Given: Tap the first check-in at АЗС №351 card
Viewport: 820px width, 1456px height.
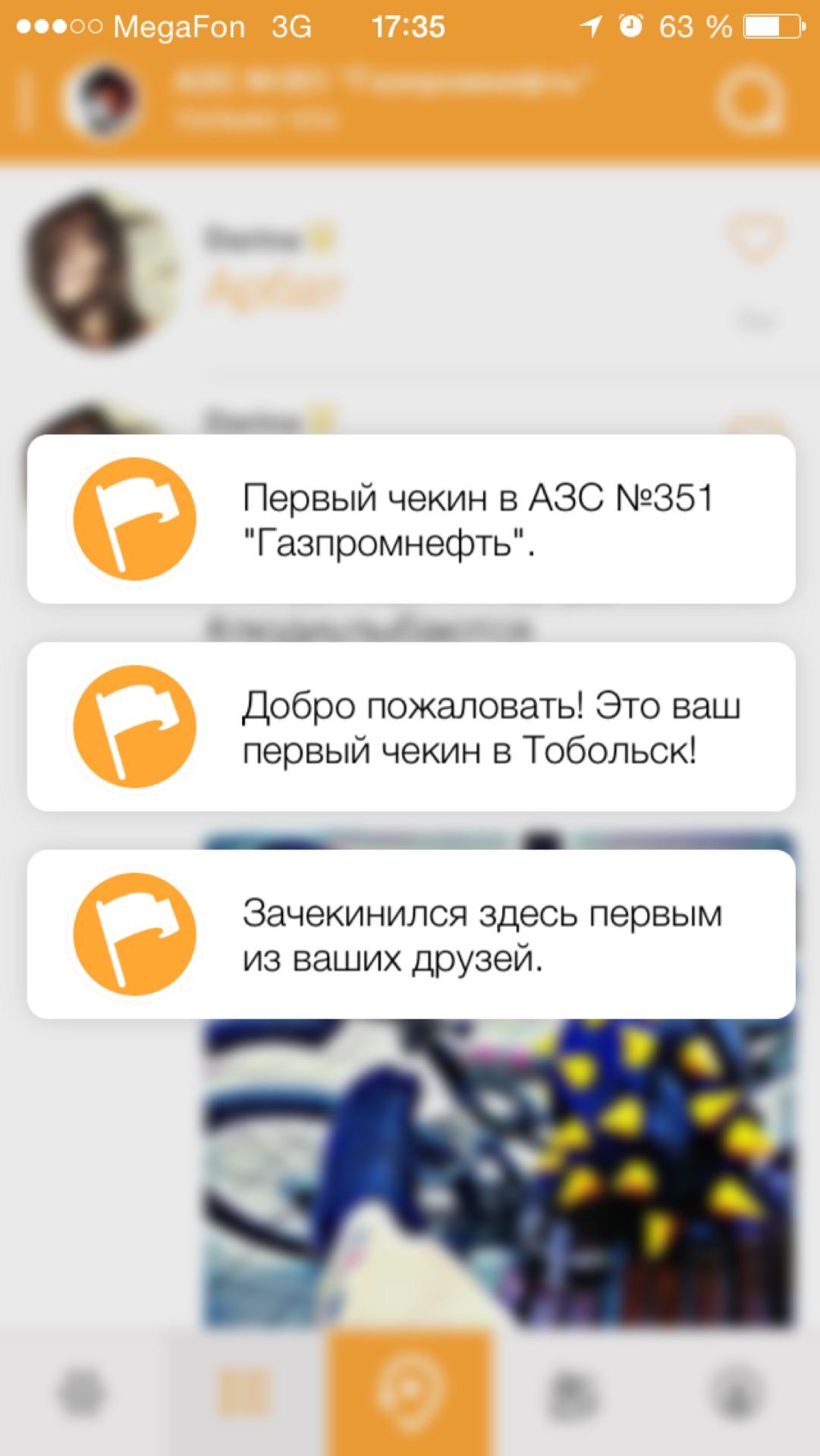Looking at the screenshot, I should point(410,519).
